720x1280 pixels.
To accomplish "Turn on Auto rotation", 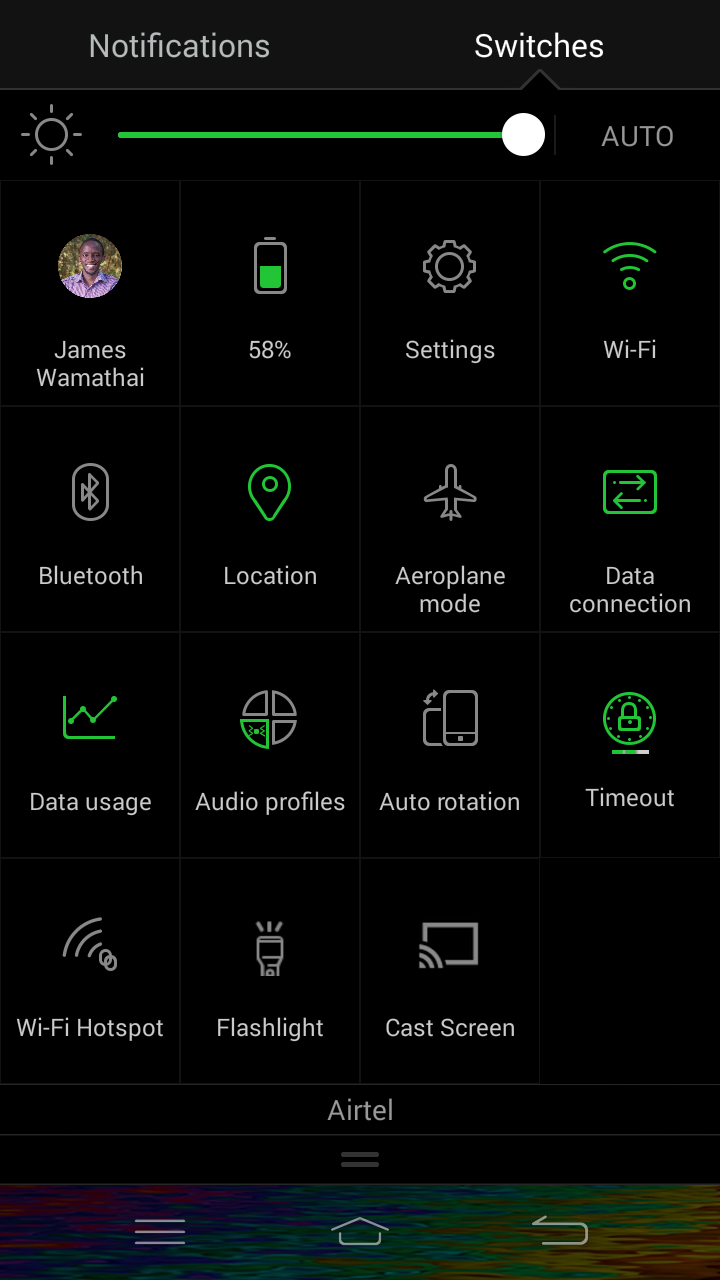I will (x=450, y=745).
